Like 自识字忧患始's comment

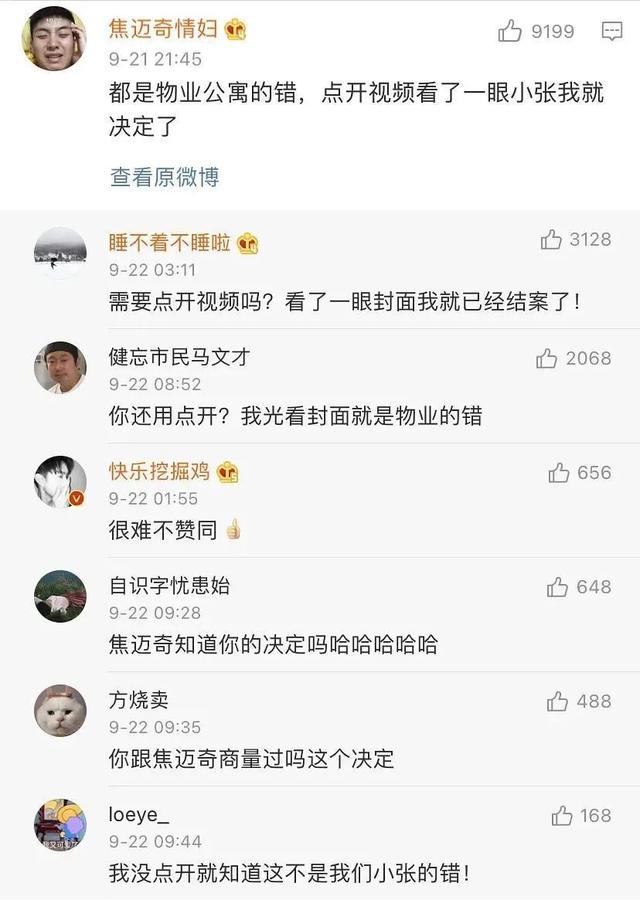(557, 588)
